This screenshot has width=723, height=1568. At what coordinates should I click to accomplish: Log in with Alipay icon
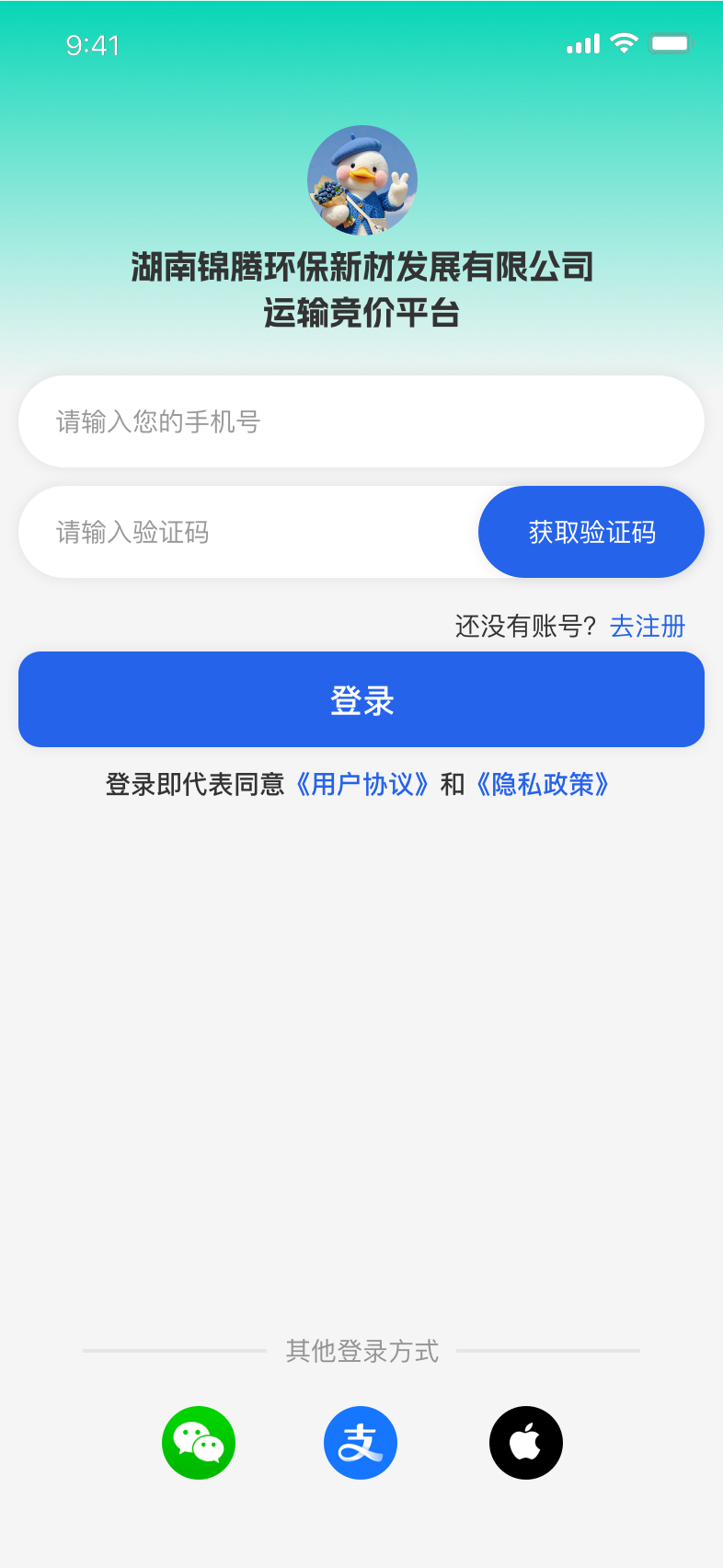pos(361,1442)
